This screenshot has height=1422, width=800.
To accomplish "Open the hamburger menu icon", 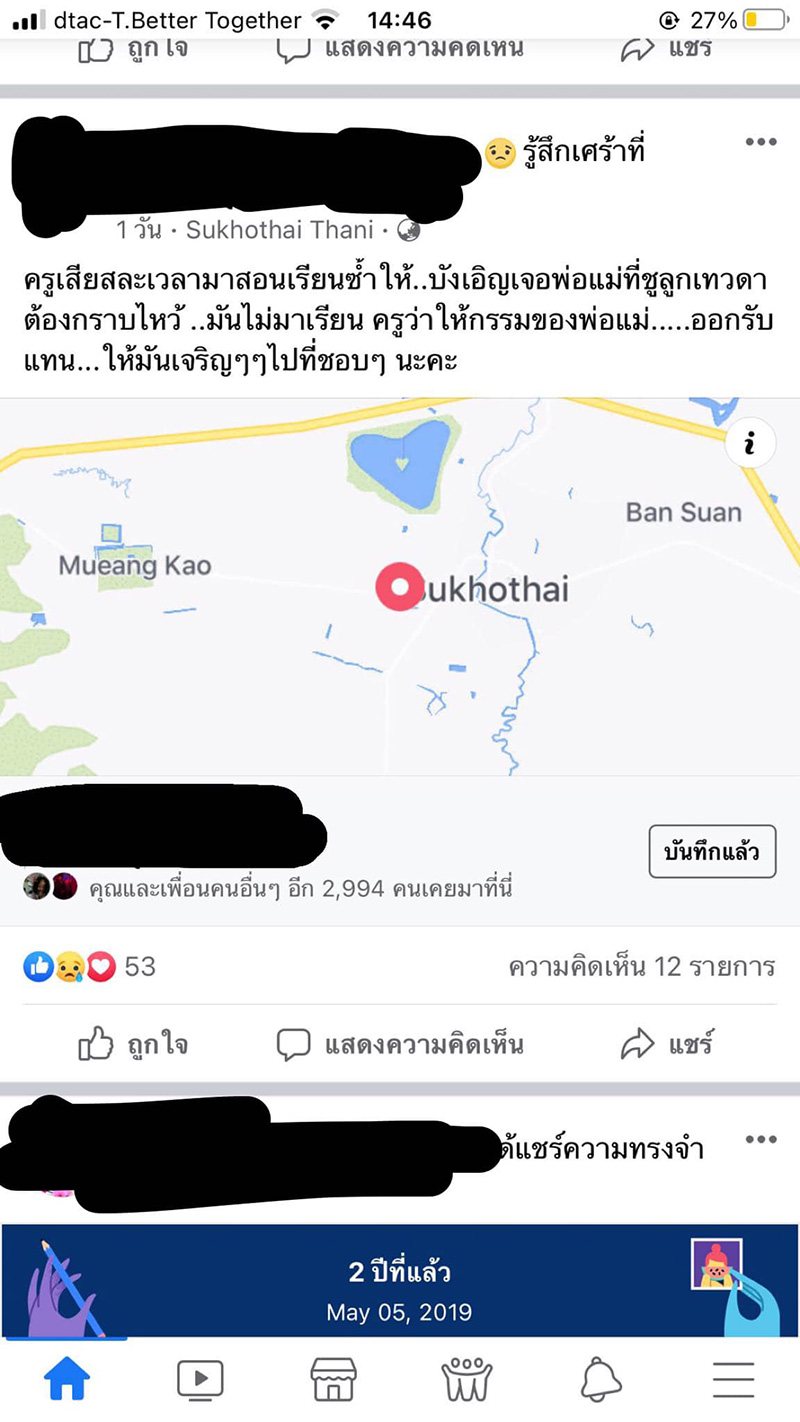I will pos(731,1377).
